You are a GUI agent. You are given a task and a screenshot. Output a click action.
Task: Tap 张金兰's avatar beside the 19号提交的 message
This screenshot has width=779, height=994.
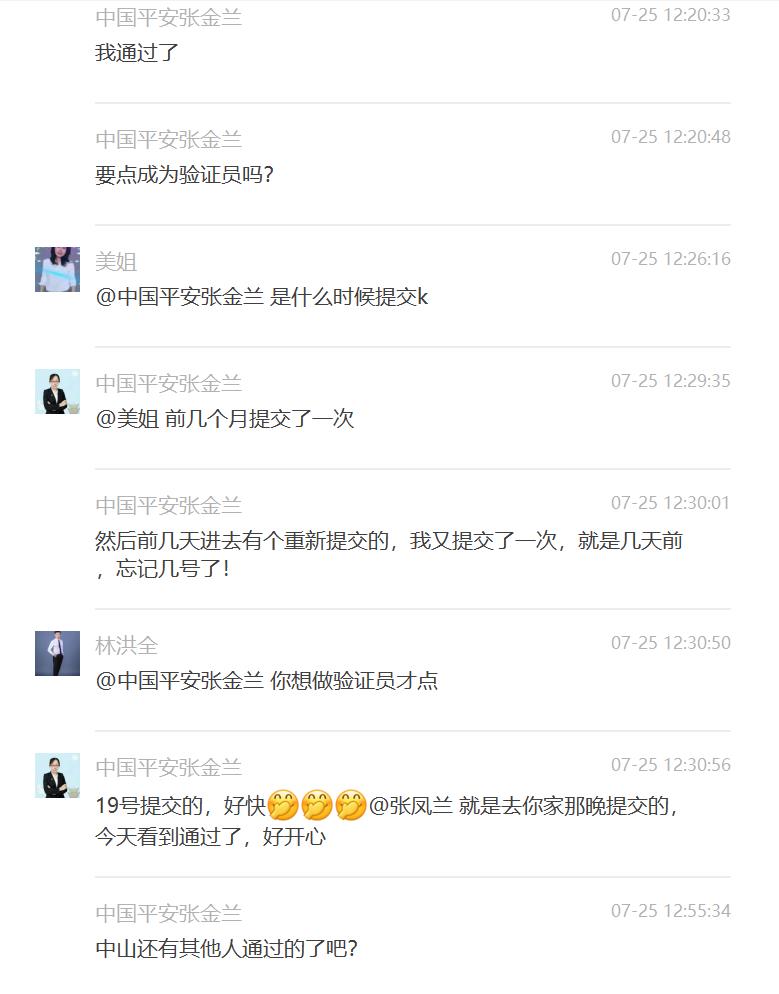pyautogui.click(x=57, y=775)
